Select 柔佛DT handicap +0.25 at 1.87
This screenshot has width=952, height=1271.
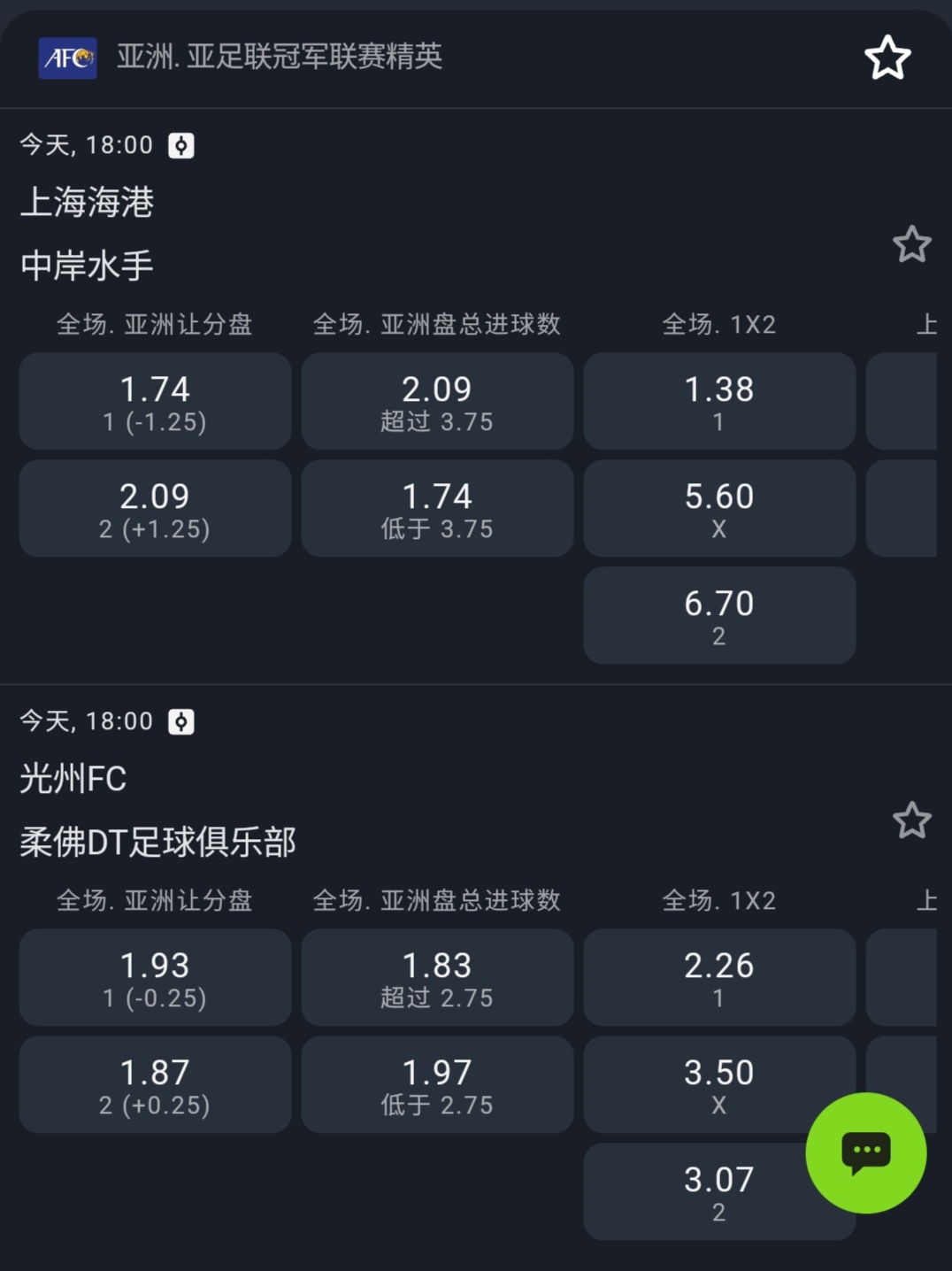pos(155,1084)
